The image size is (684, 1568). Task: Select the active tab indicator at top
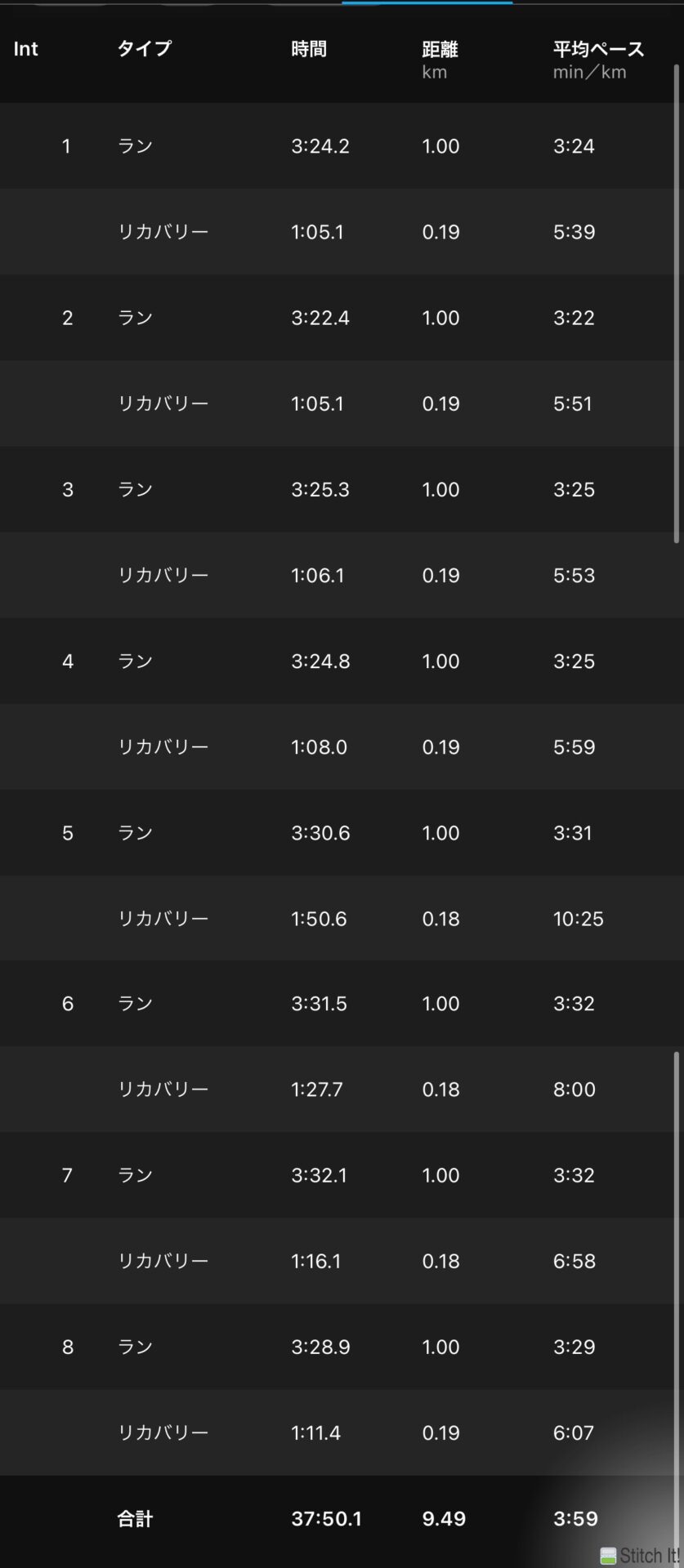427,3
